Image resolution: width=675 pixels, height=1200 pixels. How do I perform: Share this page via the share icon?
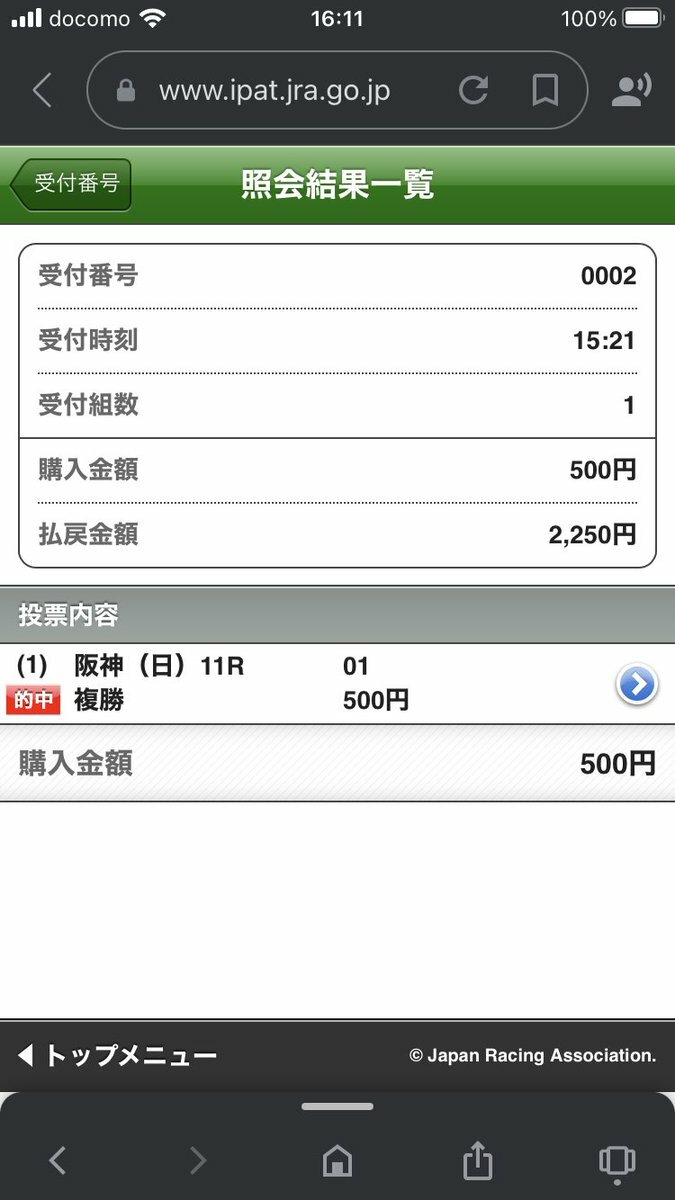(478, 1159)
